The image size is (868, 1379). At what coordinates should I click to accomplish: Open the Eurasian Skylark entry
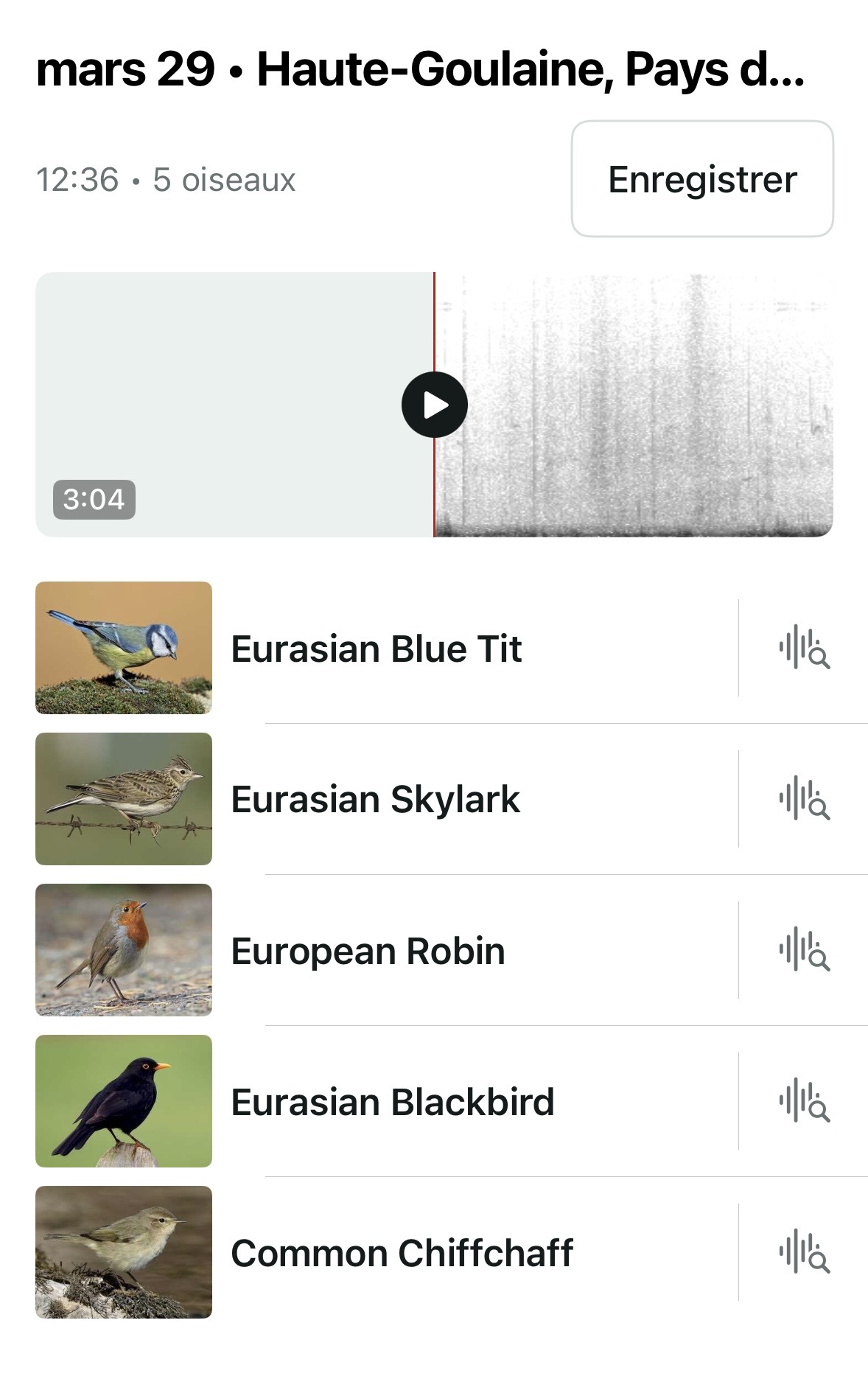[376, 800]
